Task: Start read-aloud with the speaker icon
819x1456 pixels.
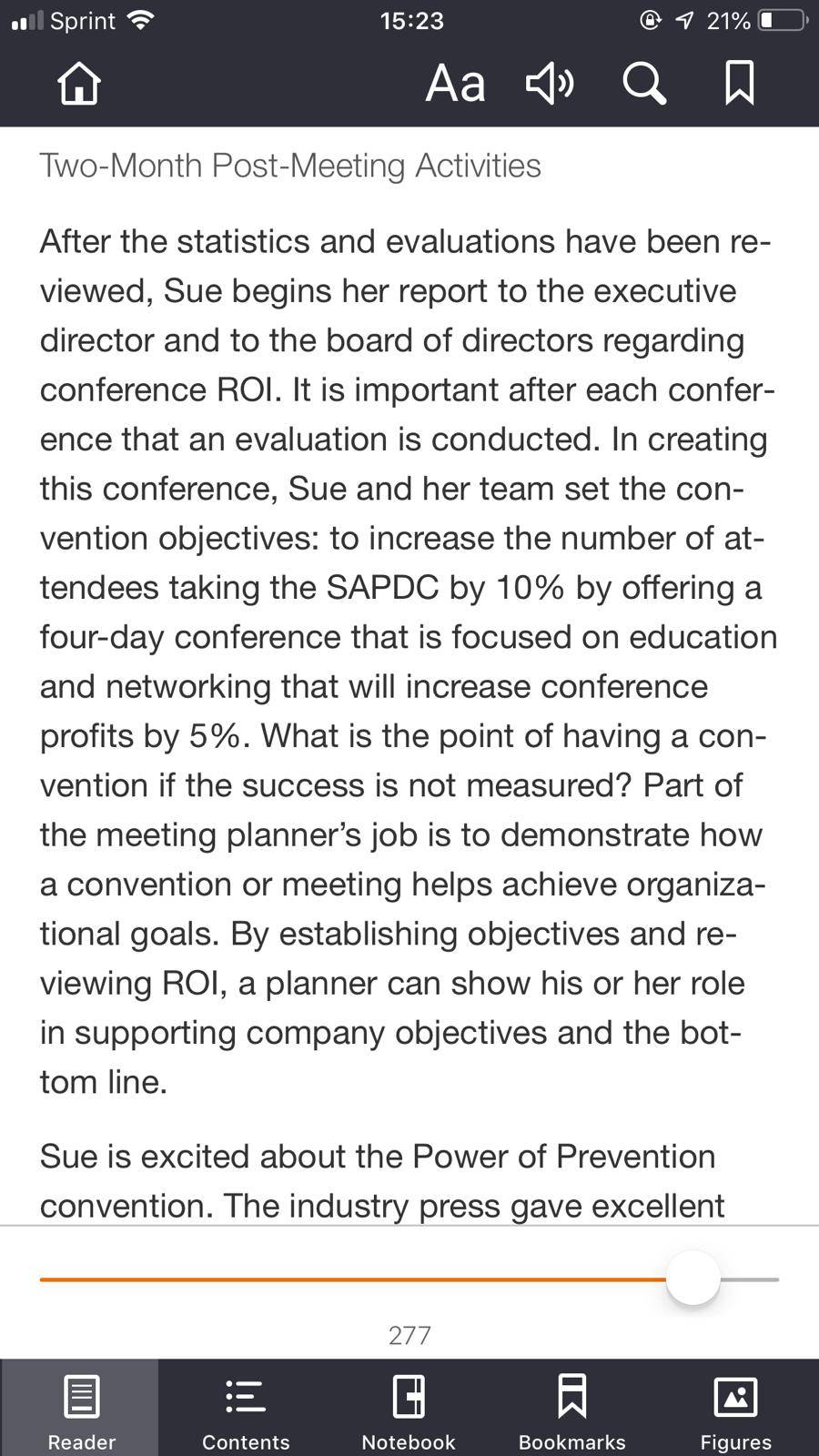Action: pos(550,84)
